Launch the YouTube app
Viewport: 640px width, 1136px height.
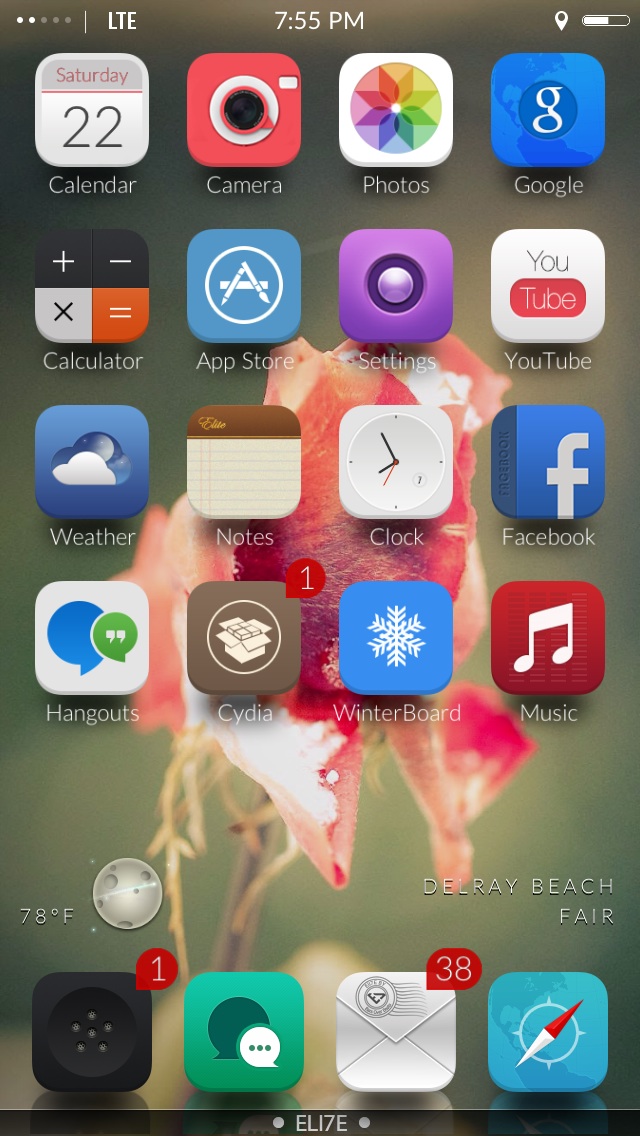[x=548, y=286]
